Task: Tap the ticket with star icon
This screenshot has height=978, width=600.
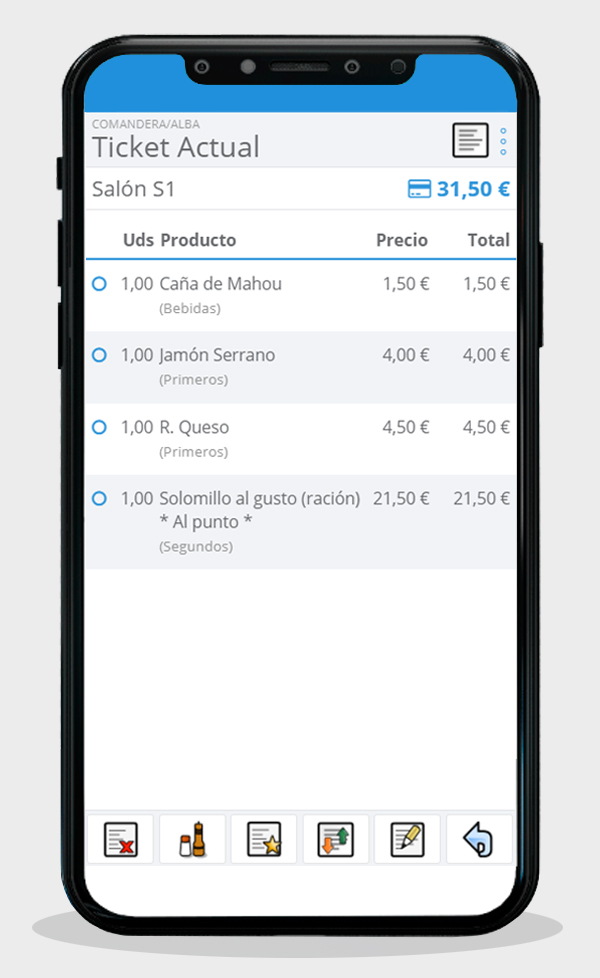Action: [x=264, y=839]
